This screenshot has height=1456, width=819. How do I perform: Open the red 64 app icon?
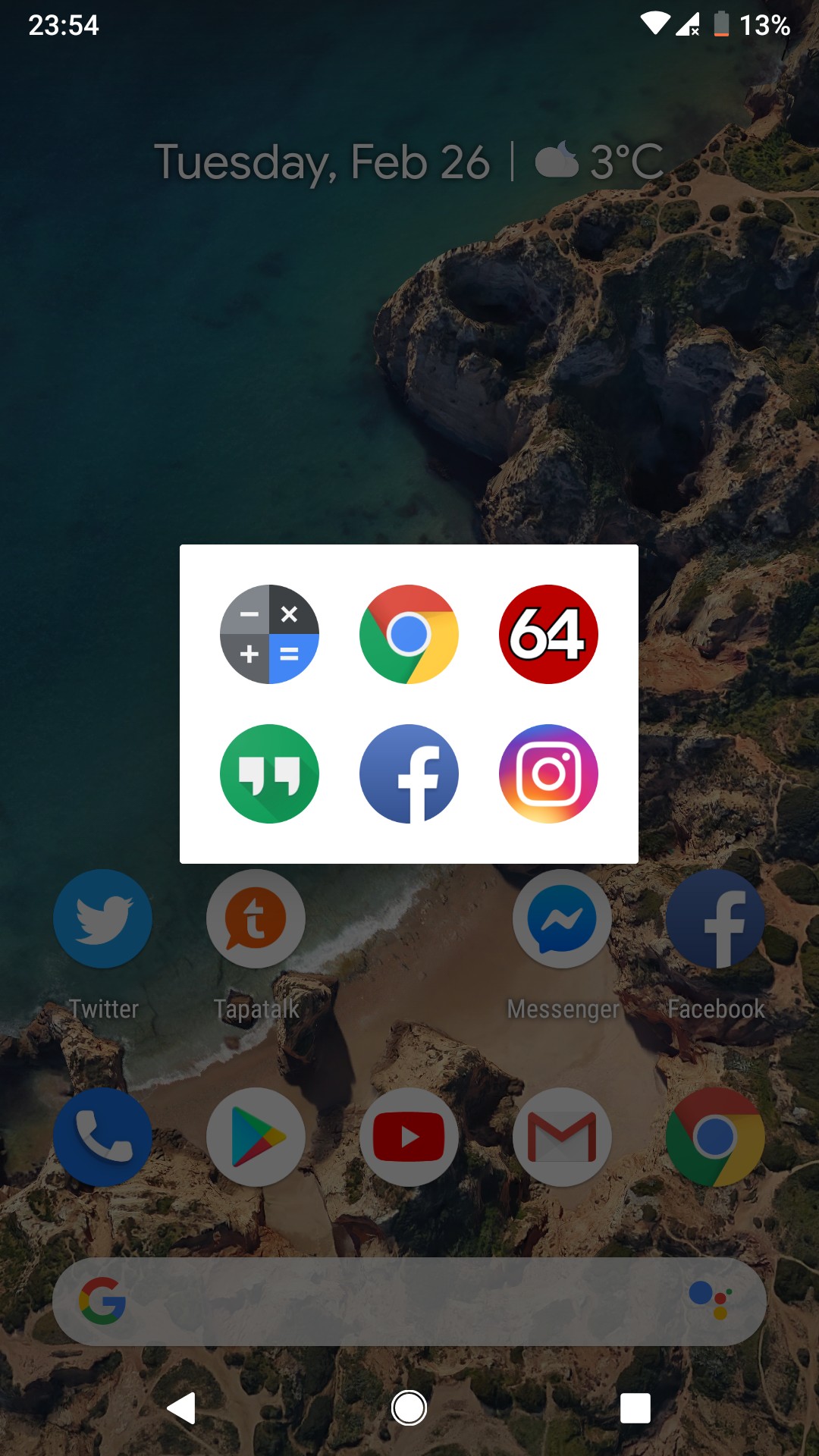[x=548, y=634]
